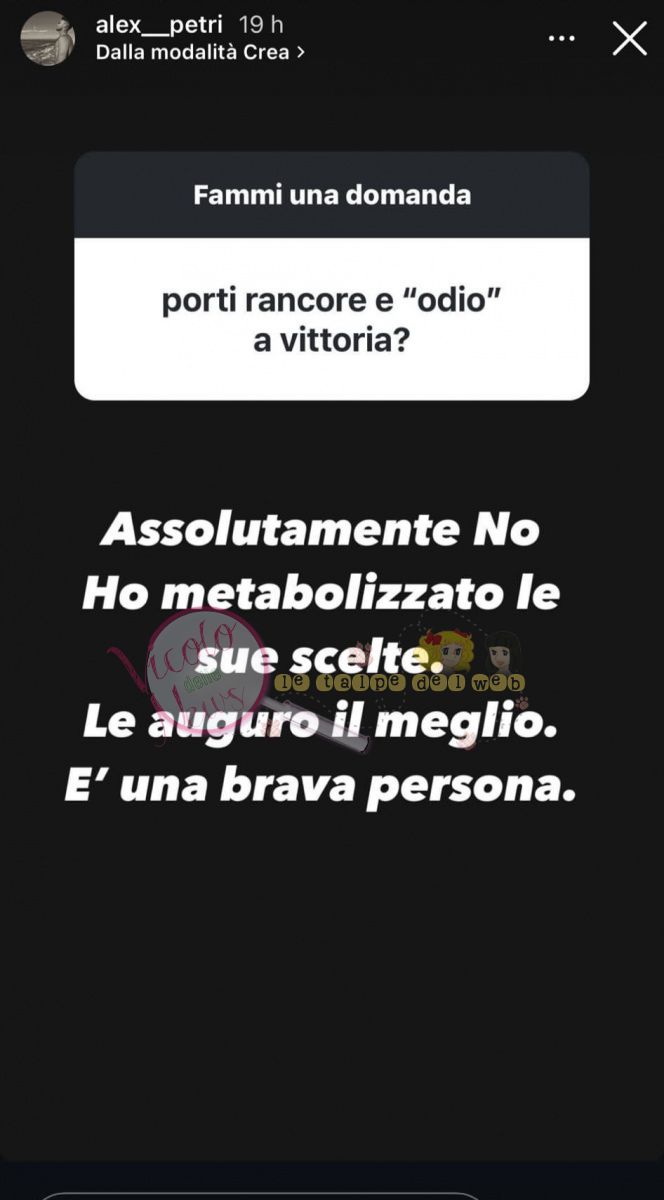Open Dalla modalità Crea link
Screen dimensions: 664x1200
200,52
